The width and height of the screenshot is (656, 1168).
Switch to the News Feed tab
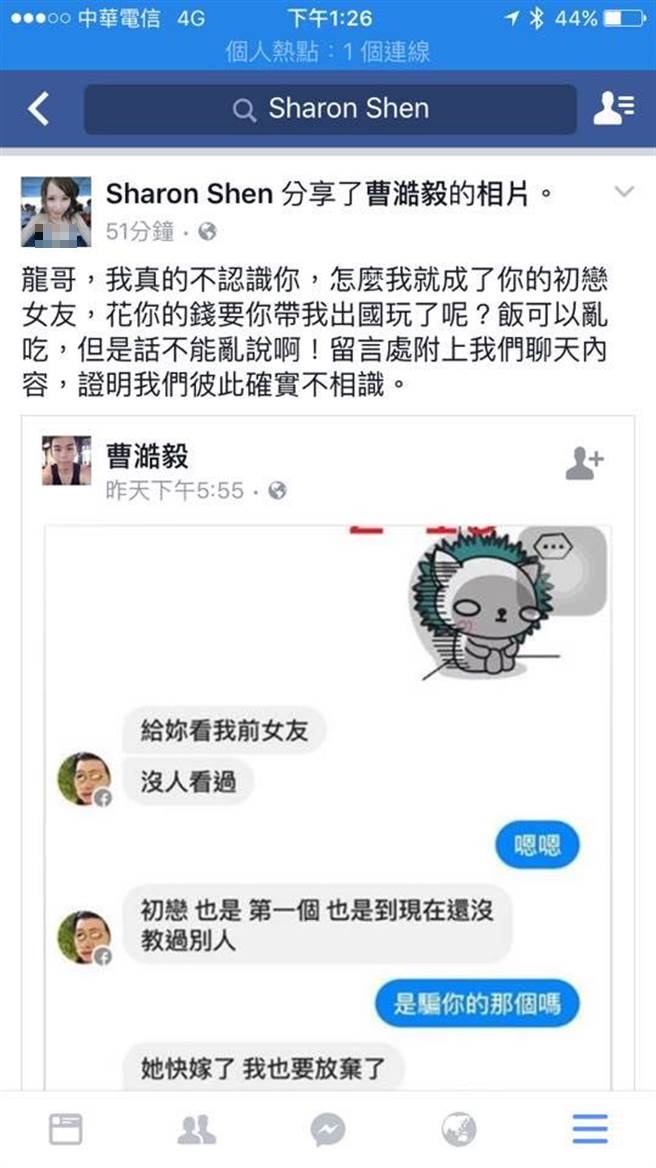[x=66, y=1129]
